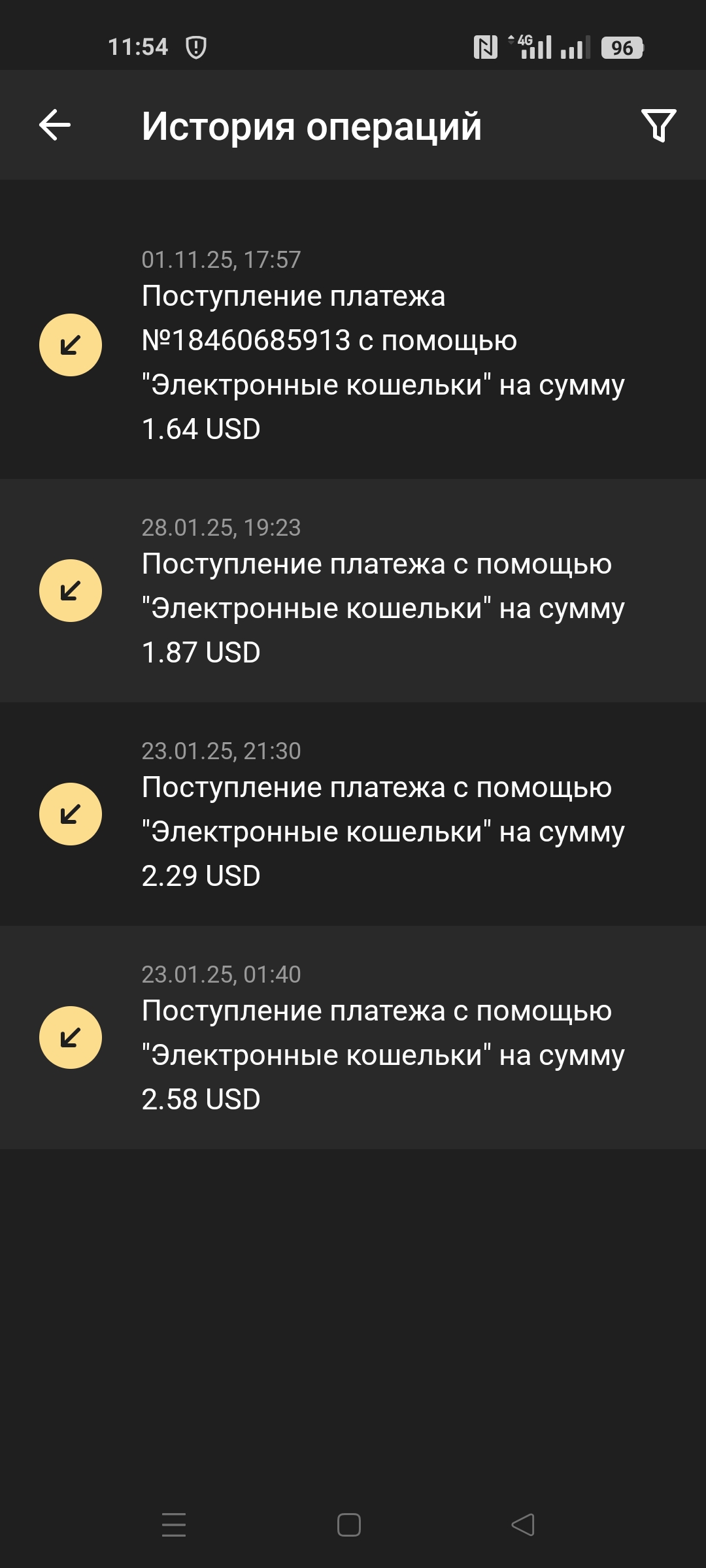Open the 2.58 USD payment at 01:40

(353, 1037)
